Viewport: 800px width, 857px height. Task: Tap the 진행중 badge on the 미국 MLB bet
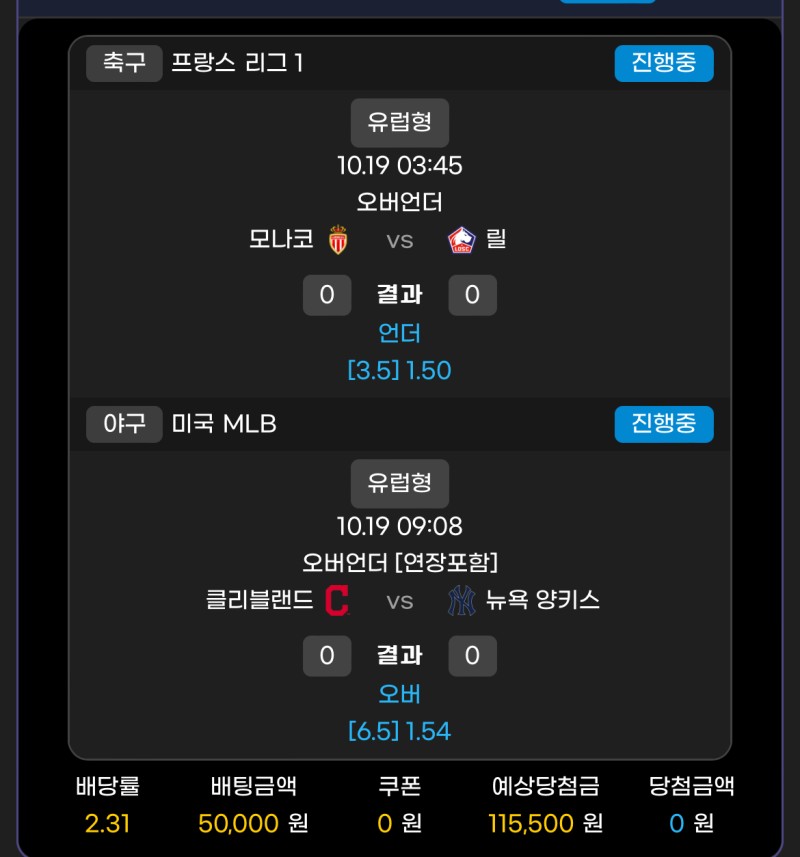click(663, 424)
